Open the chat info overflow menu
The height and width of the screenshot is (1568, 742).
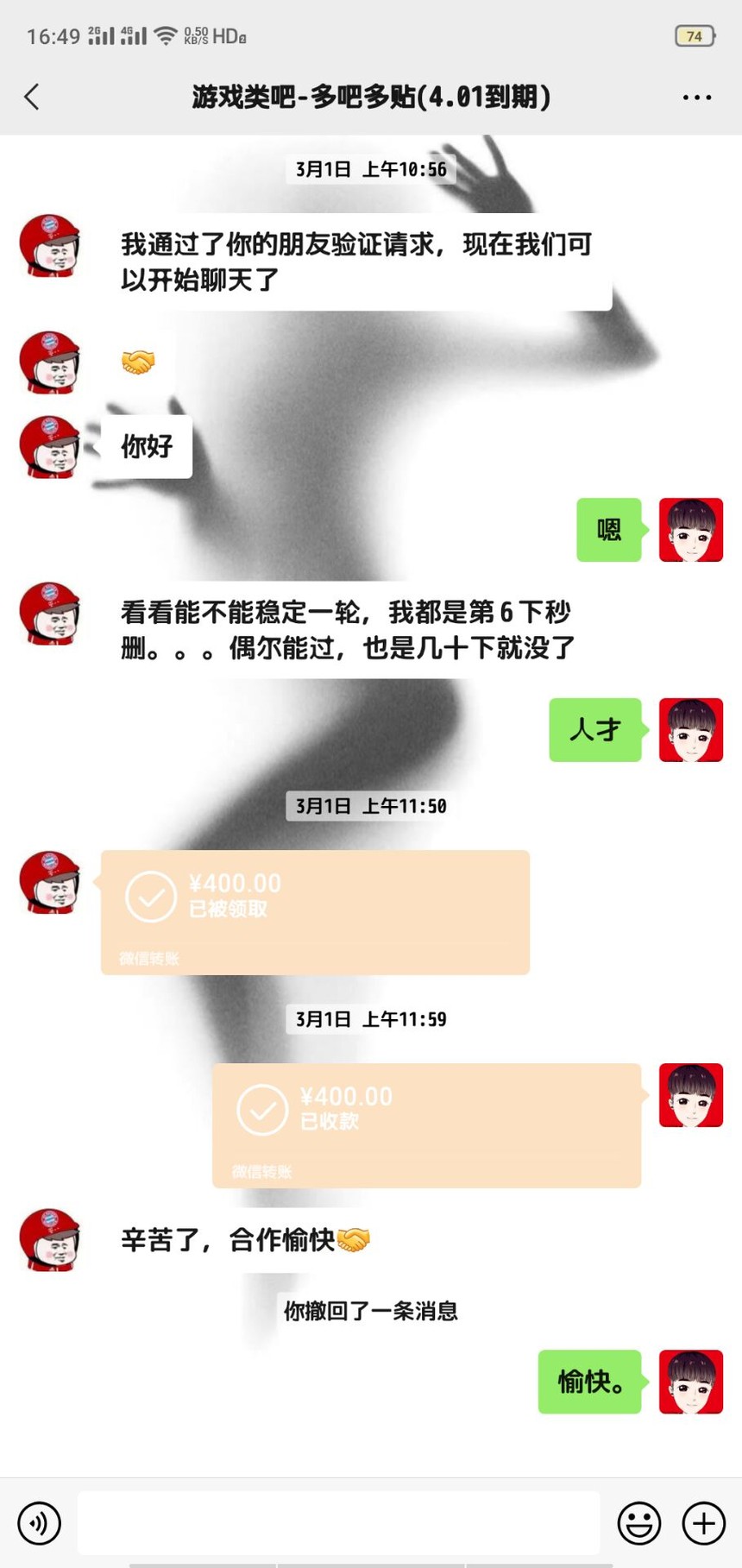click(x=696, y=98)
